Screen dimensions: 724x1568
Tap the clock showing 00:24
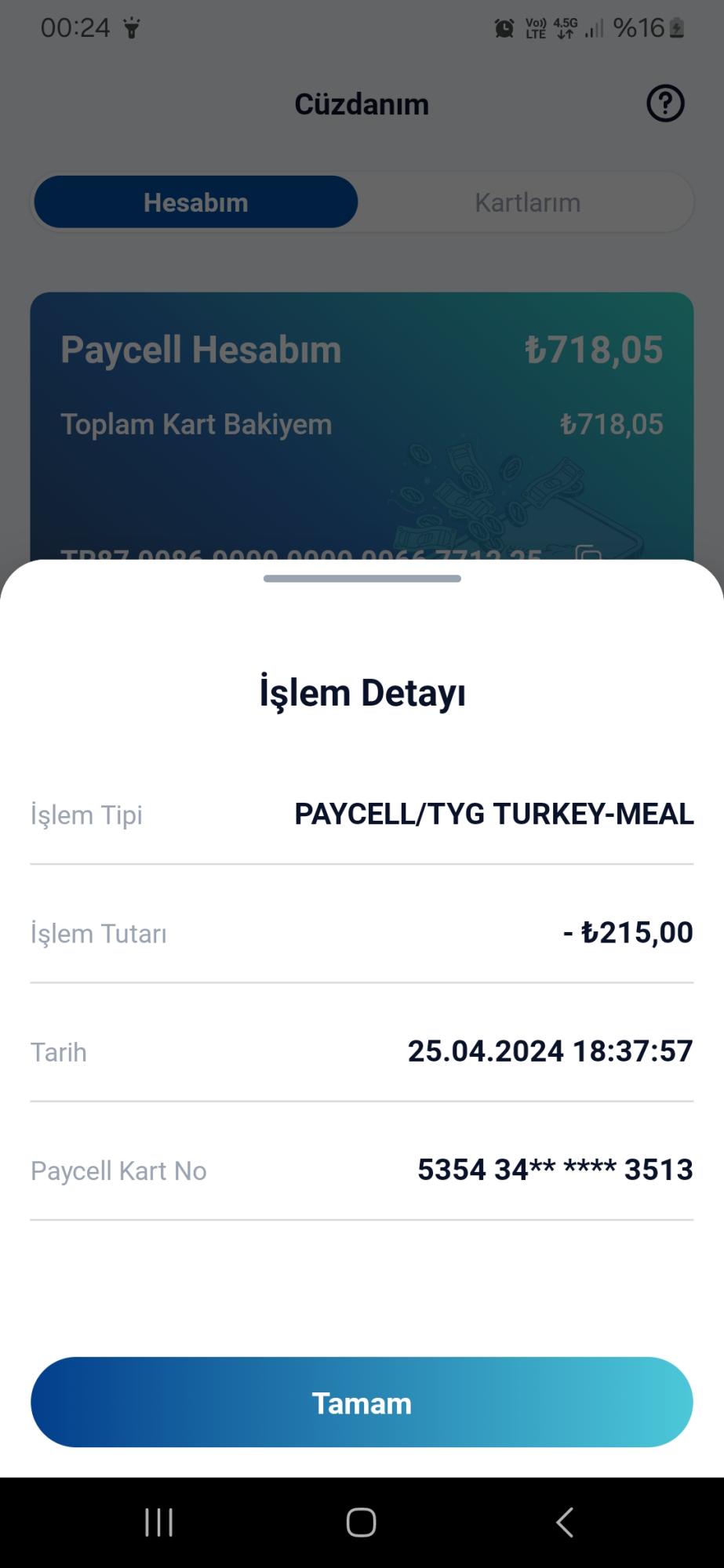tap(75, 26)
